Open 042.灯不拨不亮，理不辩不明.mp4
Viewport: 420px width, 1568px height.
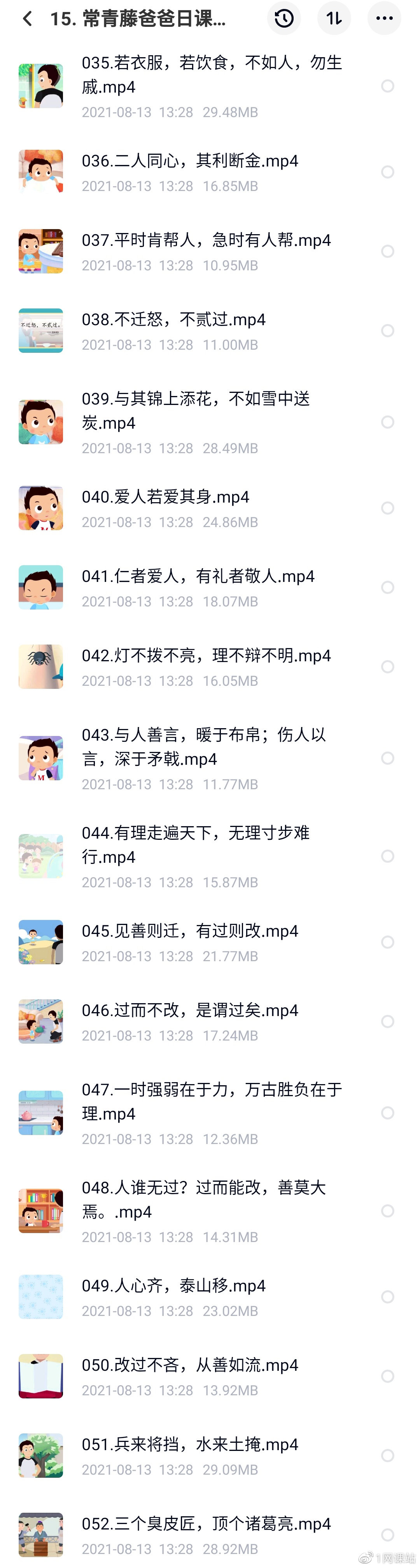click(x=206, y=656)
